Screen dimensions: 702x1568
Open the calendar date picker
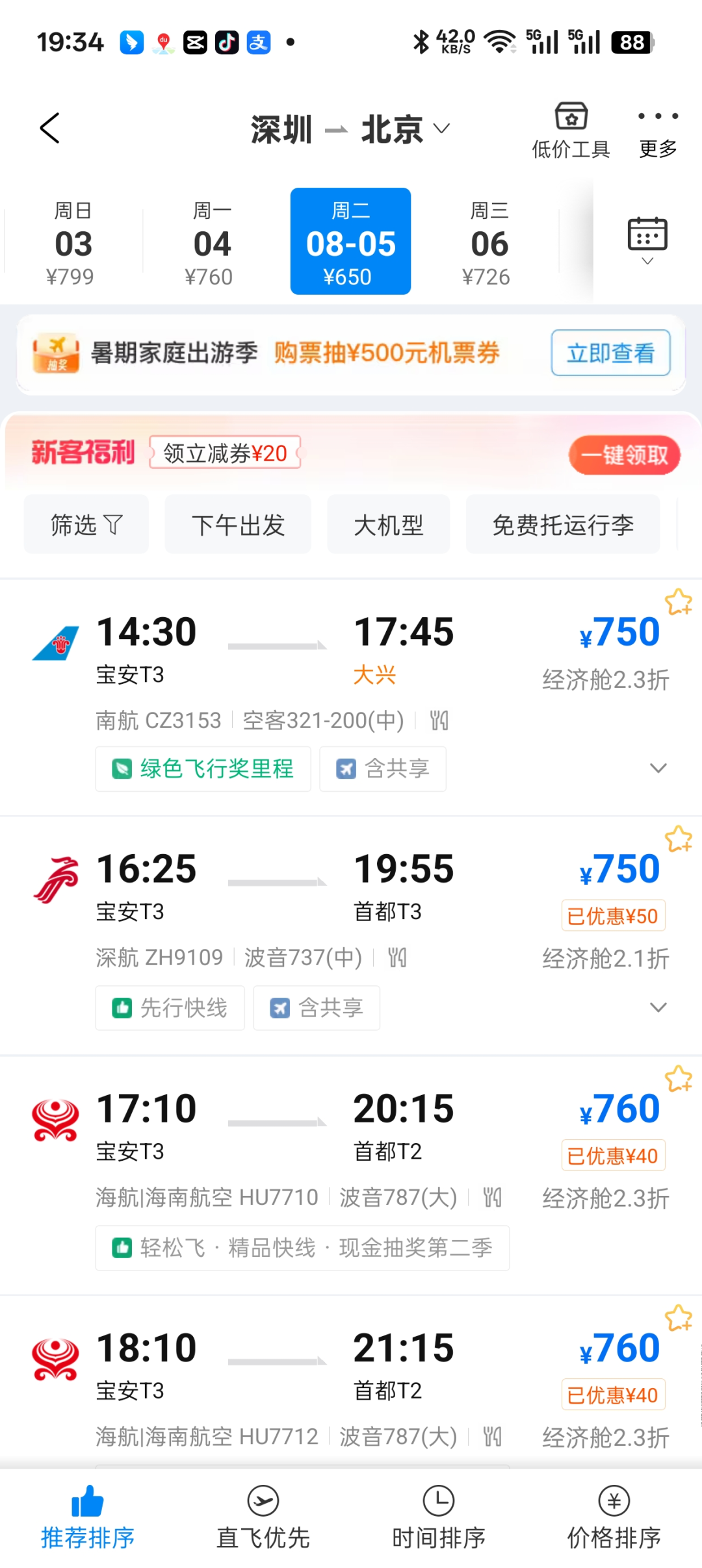pos(647,240)
